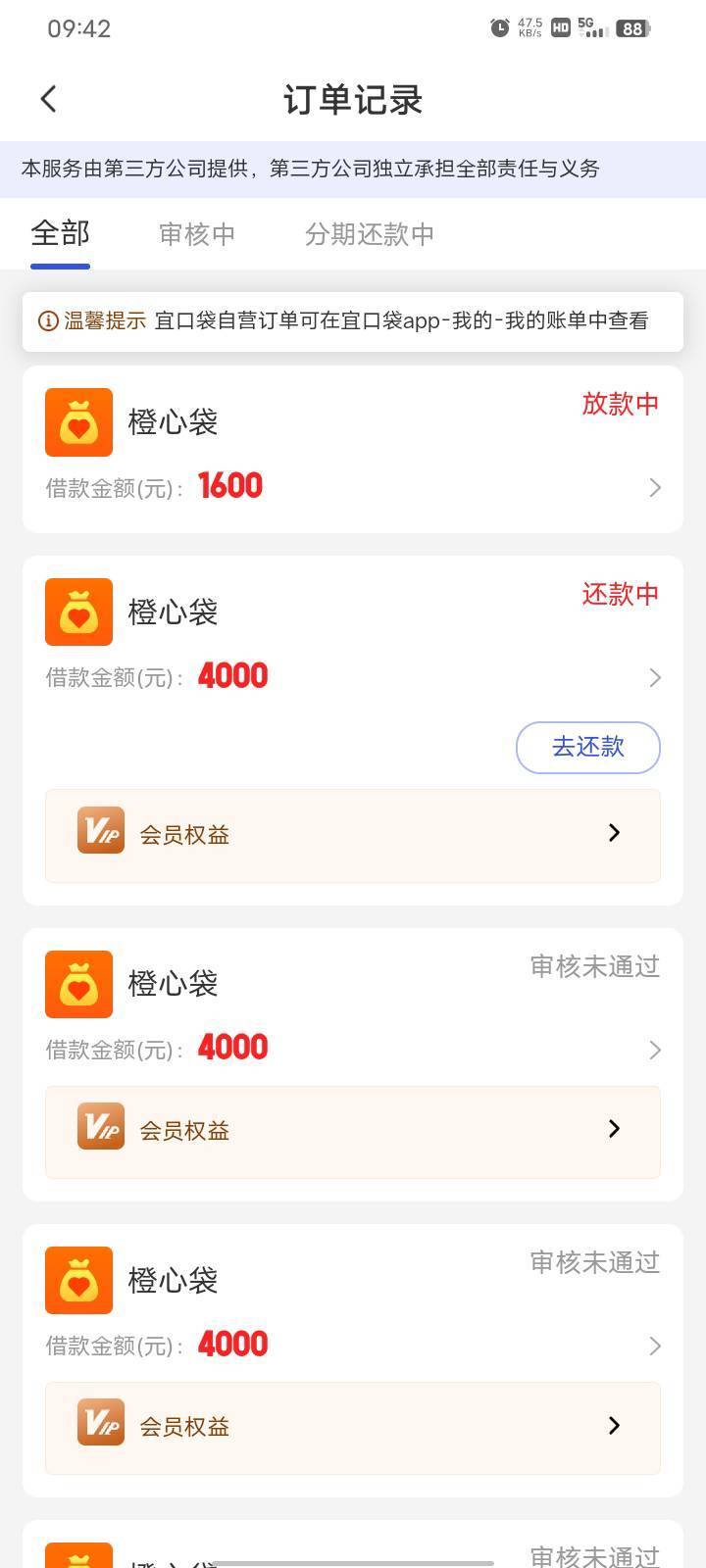Viewport: 706px width, 1568px height.
Task: Tap the 去还款 button
Action: pyautogui.click(x=587, y=747)
